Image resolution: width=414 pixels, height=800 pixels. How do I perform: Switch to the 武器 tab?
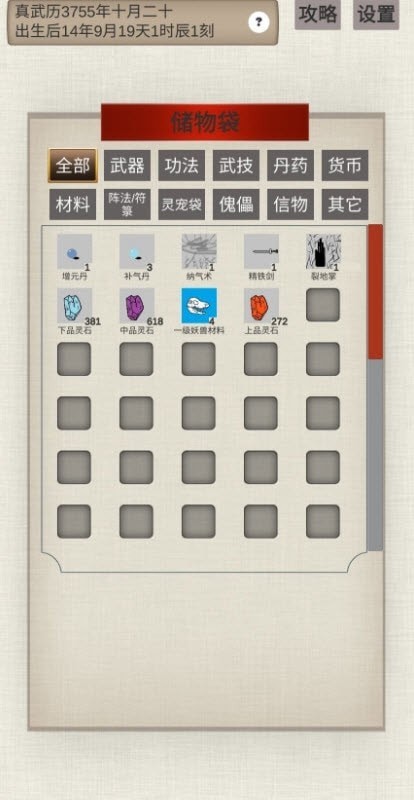[127, 165]
